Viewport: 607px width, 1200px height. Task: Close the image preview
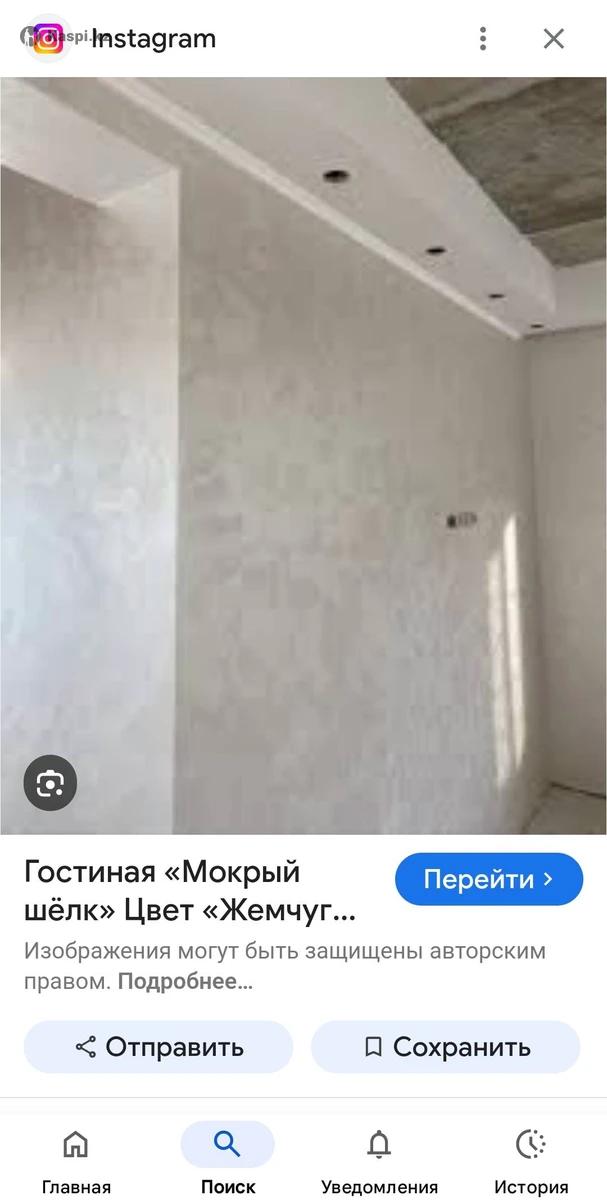point(553,39)
